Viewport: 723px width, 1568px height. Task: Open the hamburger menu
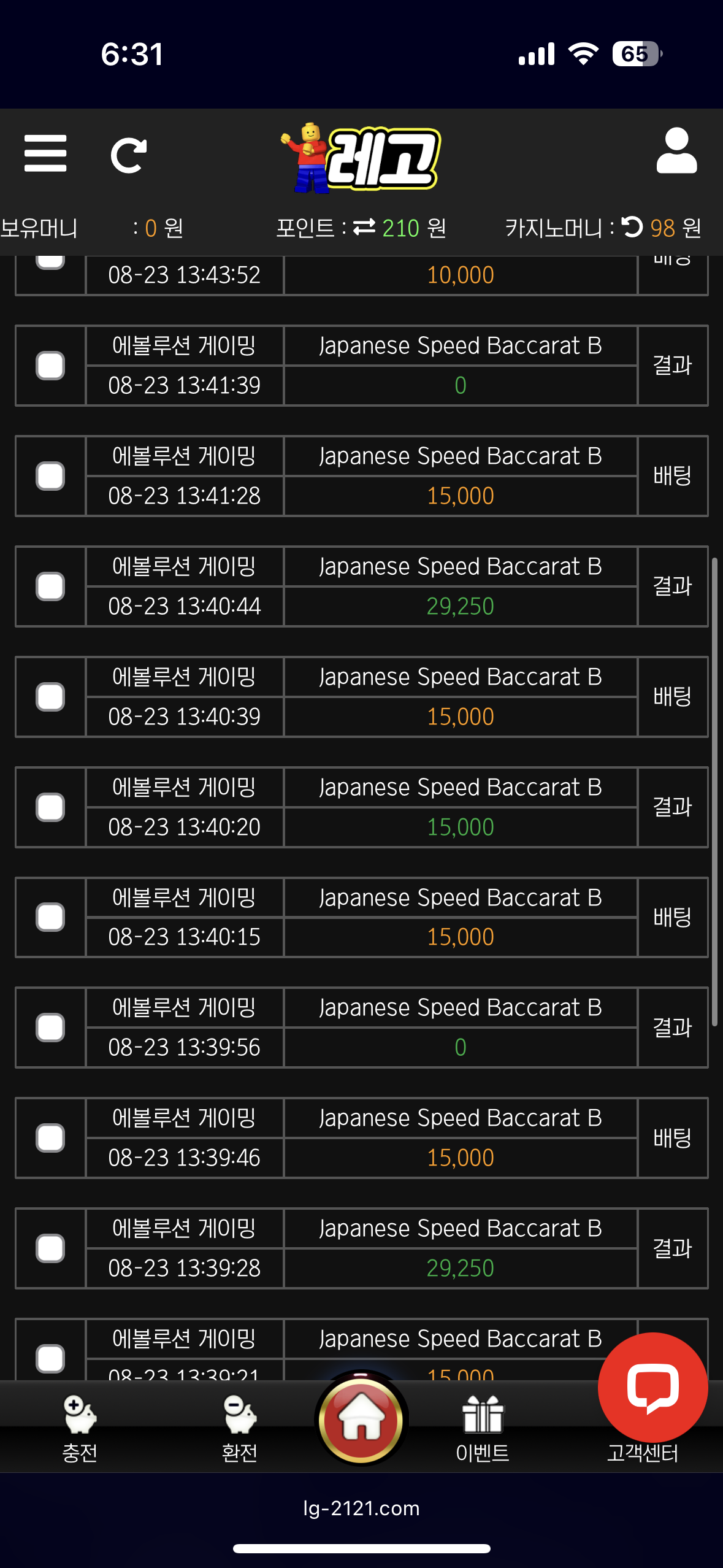(x=45, y=154)
